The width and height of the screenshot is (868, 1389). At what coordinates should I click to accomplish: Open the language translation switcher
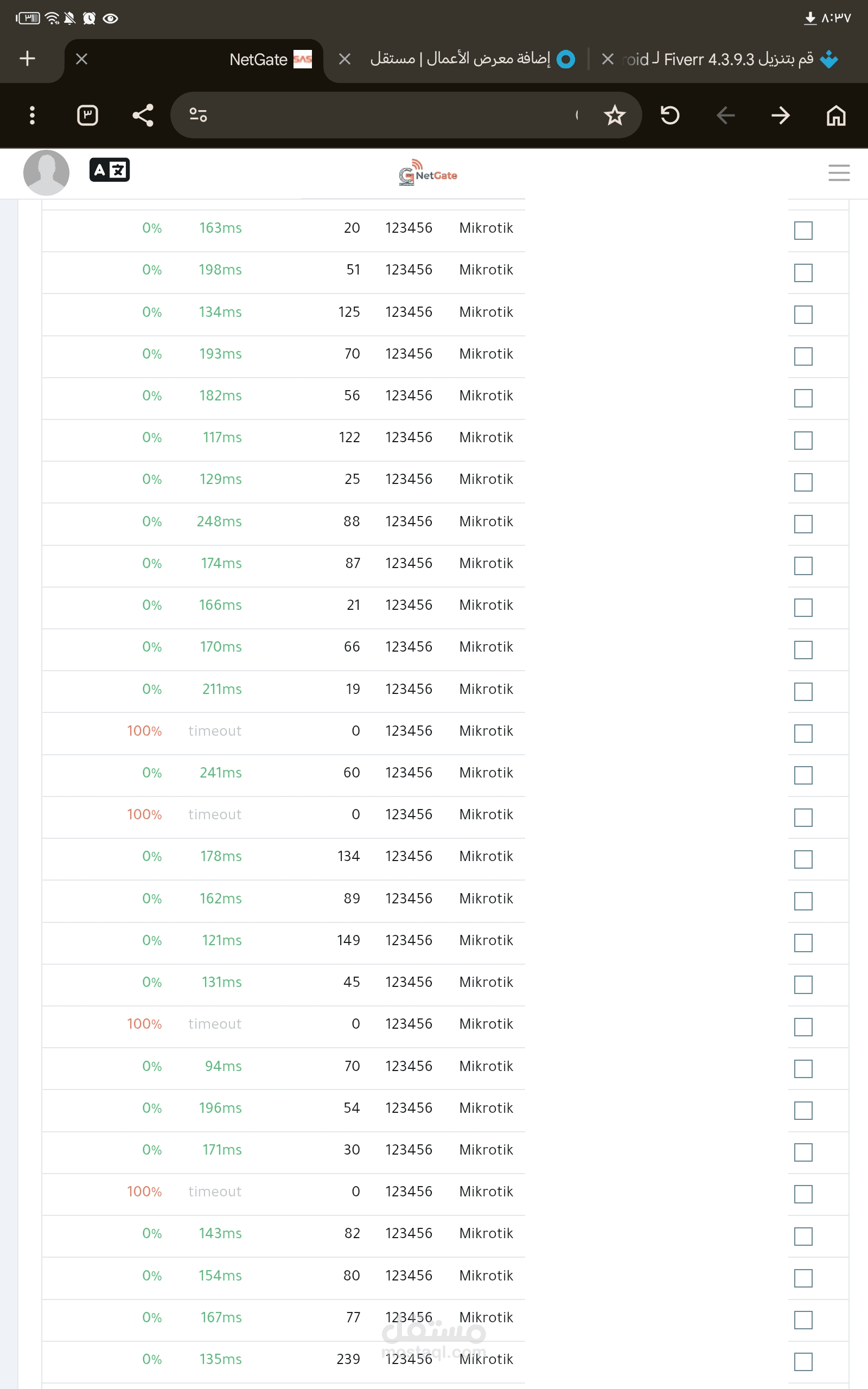coord(110,170)
